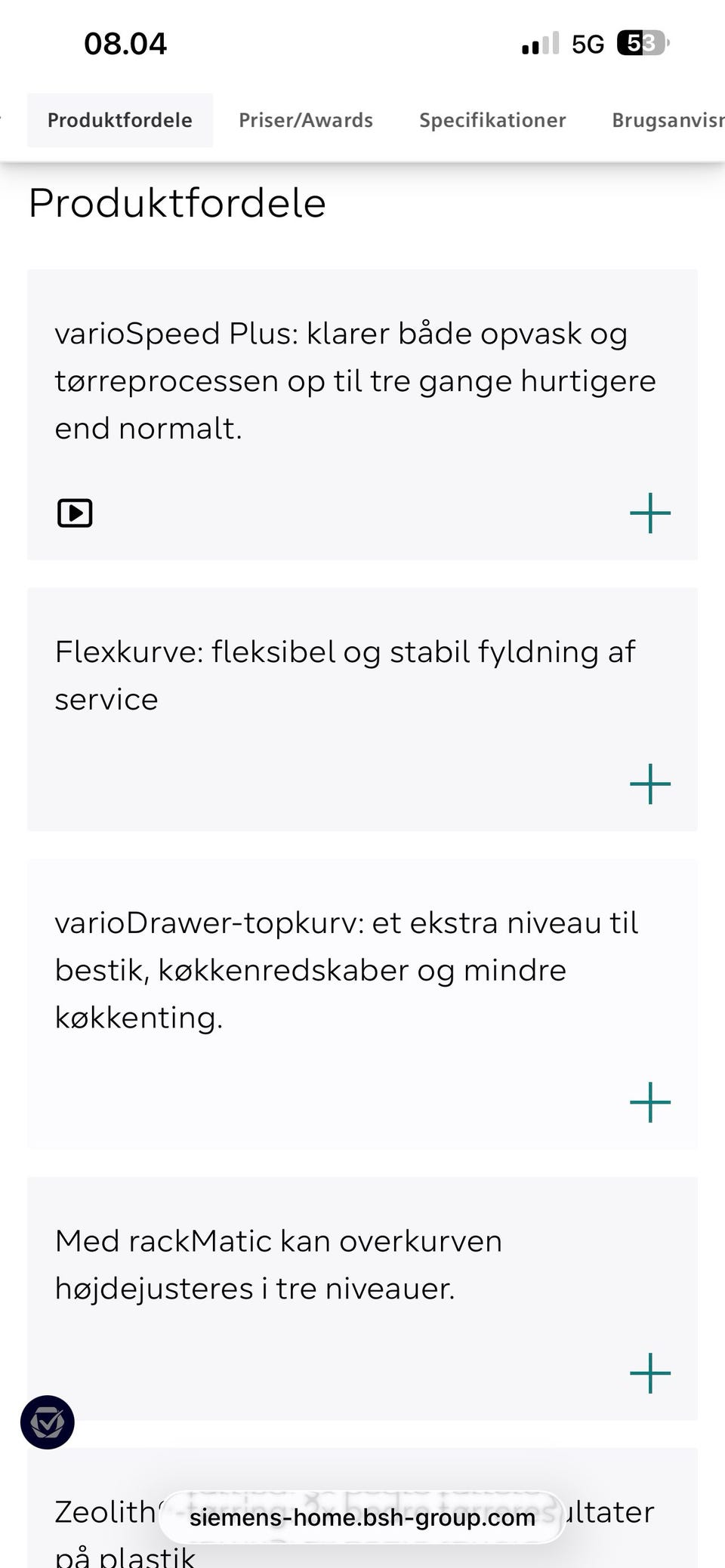The image size is (725, 1568).
Task: Select the Produktfordele tab
Action: 120,121
